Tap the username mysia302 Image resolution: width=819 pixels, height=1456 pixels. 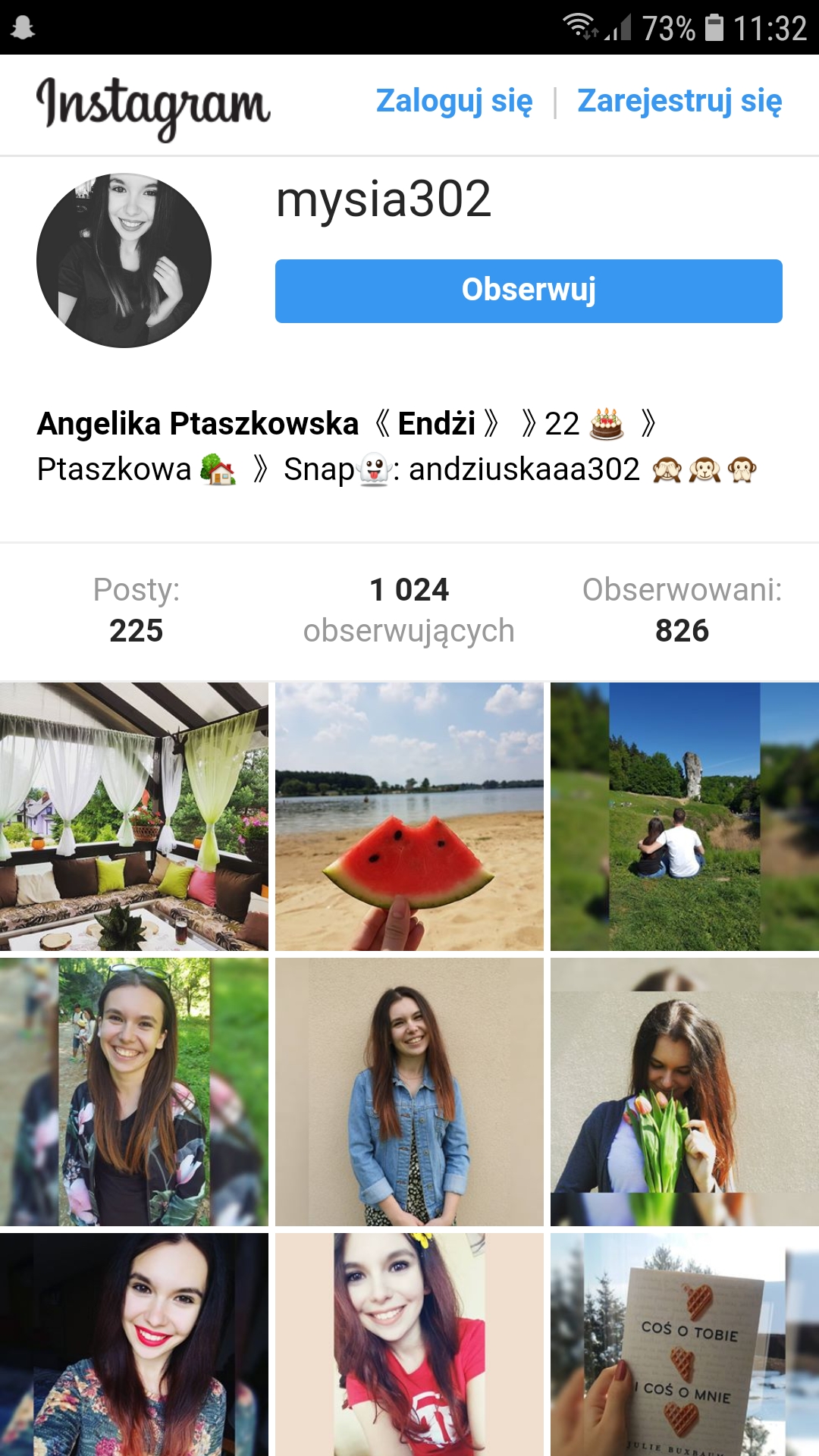tap(384, 200)
